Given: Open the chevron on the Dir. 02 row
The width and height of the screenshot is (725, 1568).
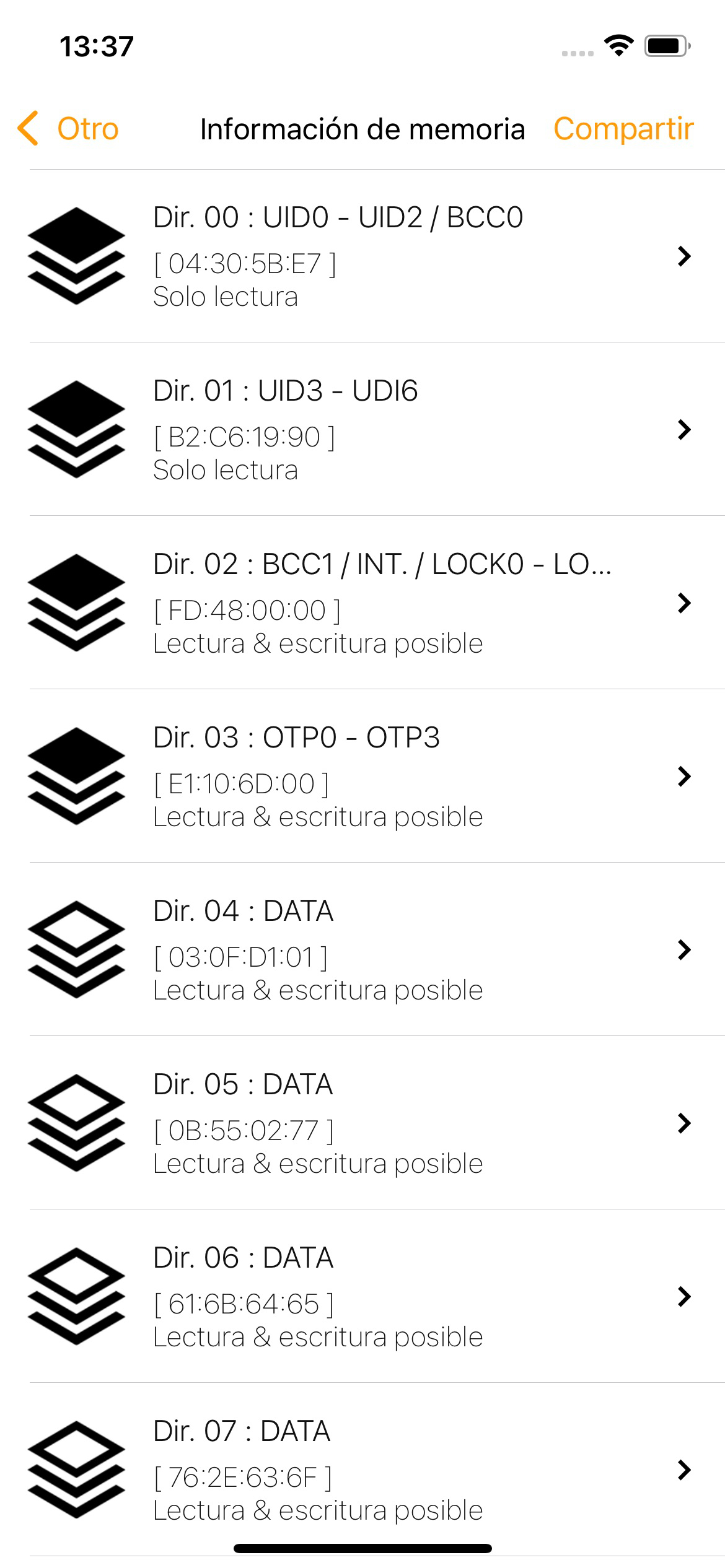Looking at the screenshot, I should coord(683,605).
